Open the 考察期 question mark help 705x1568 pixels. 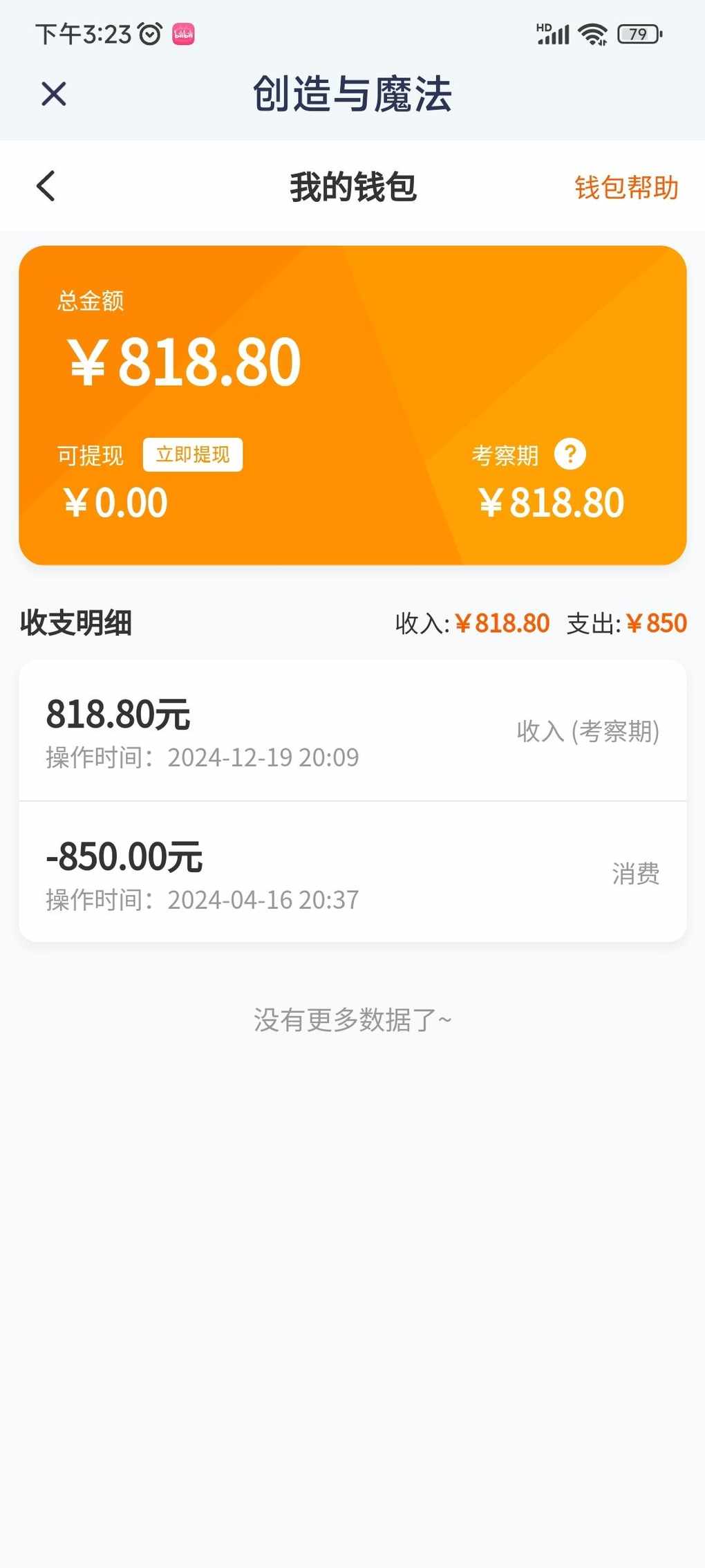pyautogui.click(x=570, y=454)
